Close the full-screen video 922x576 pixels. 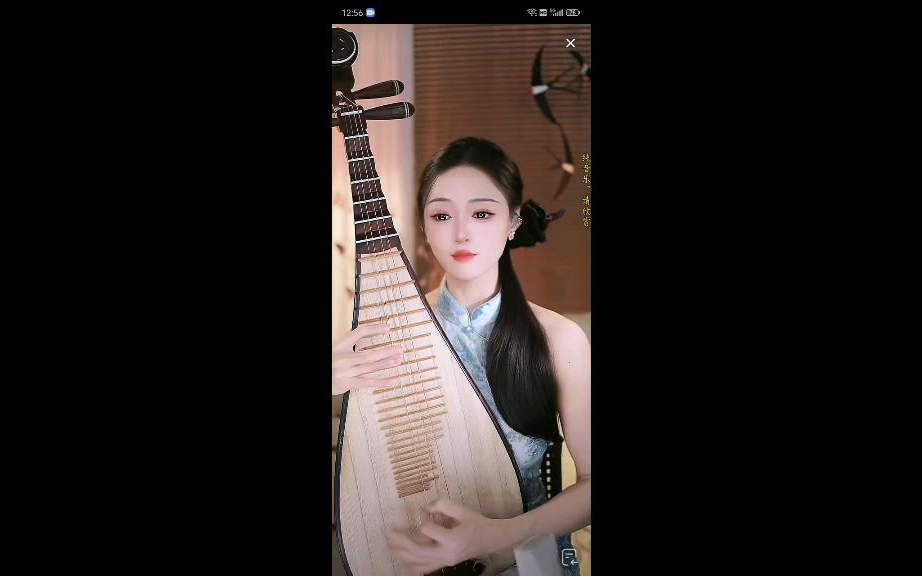click(570, 43)
